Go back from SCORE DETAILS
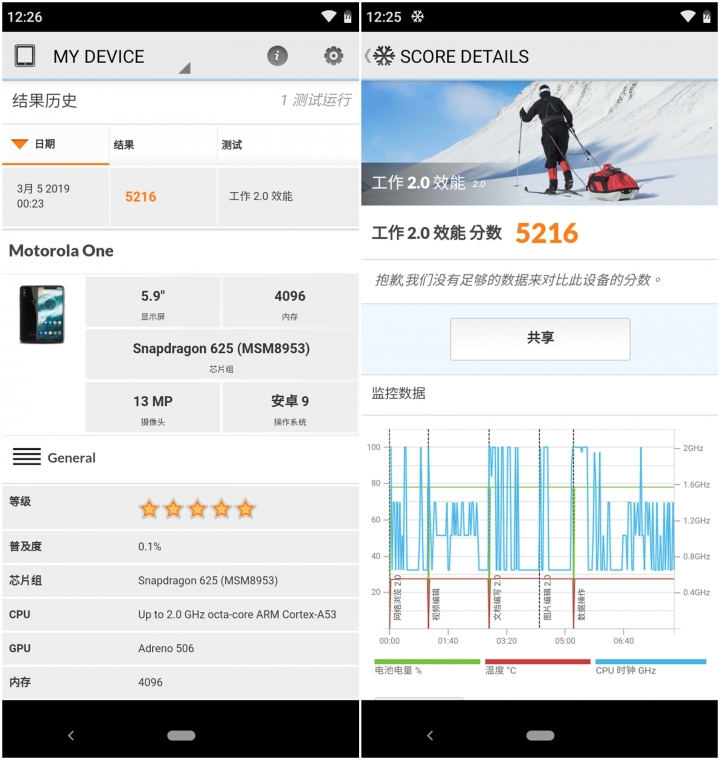720x760 pixels. click(369, 56)
